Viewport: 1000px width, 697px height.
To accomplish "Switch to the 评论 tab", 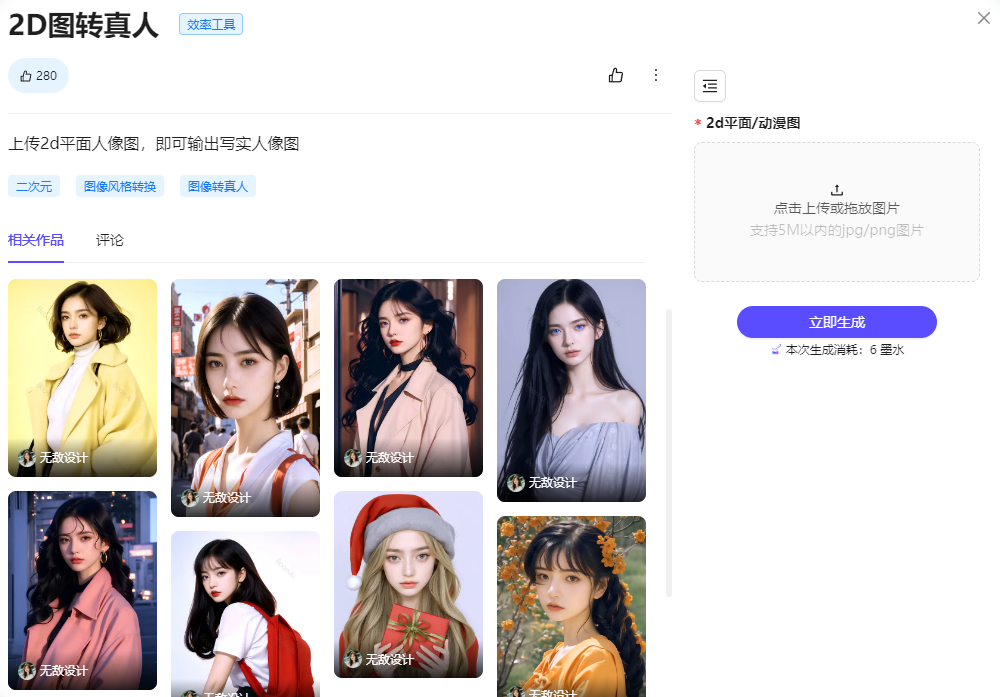I will [110, 240].
